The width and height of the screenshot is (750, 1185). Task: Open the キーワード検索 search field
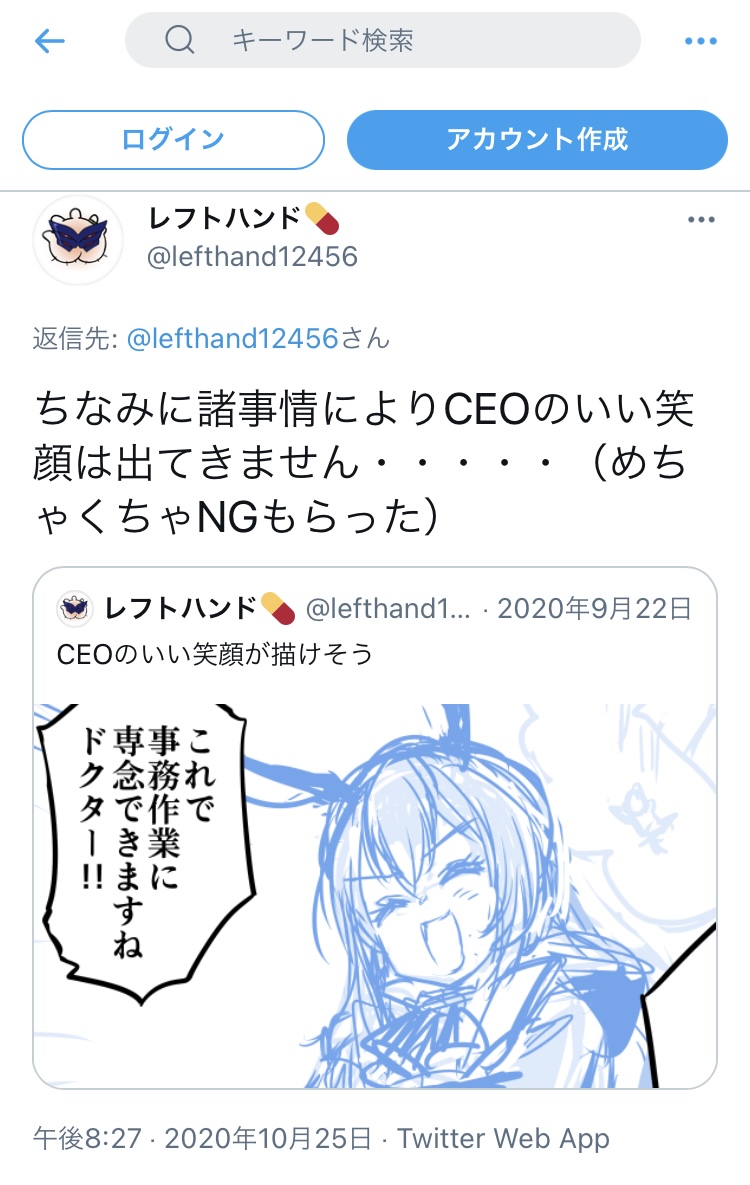382,41
